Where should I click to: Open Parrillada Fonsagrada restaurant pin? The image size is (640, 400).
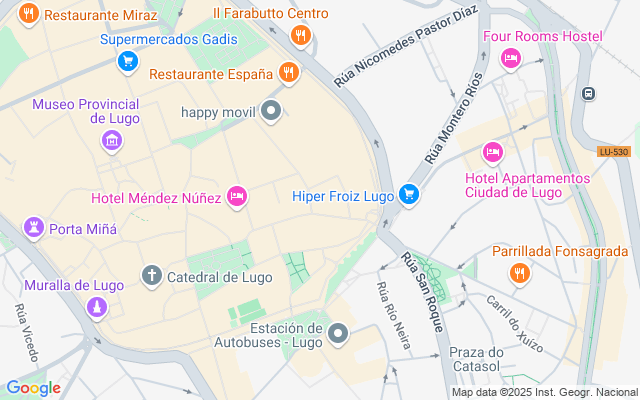[519, 273]
